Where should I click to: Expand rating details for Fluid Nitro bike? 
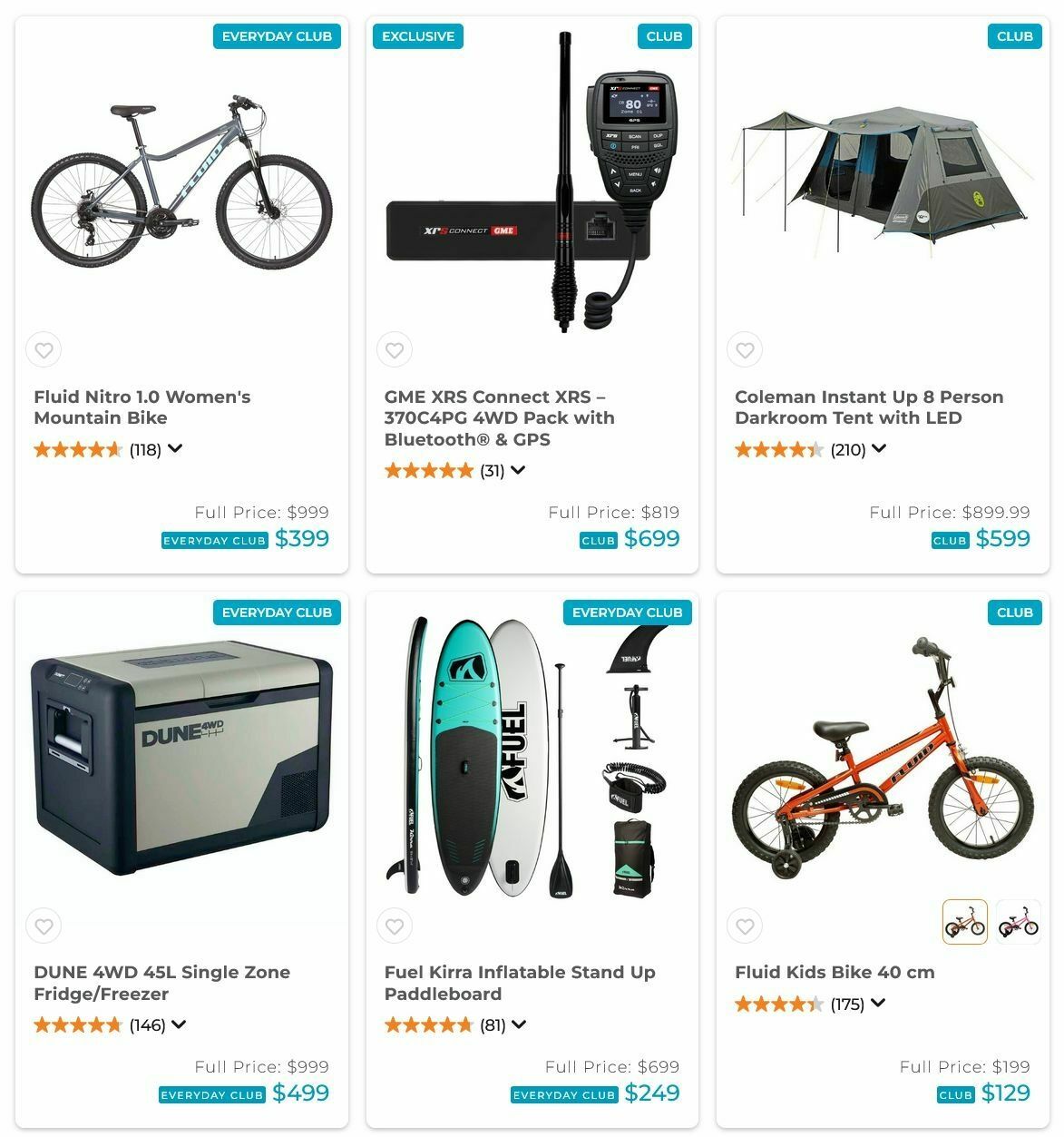tap(175, 448)
